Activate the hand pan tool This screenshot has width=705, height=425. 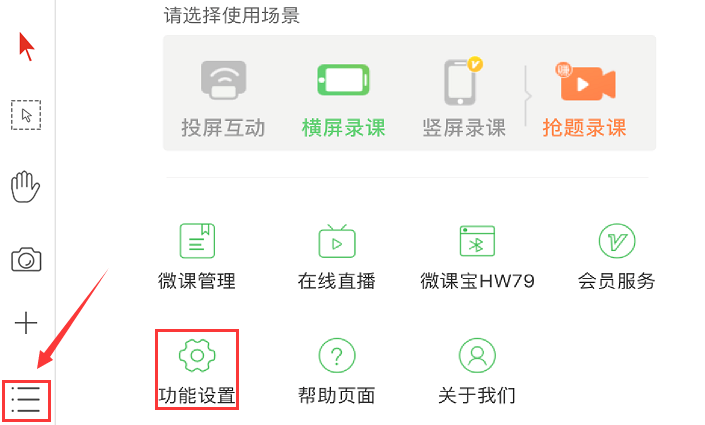[x=26, y=187]
